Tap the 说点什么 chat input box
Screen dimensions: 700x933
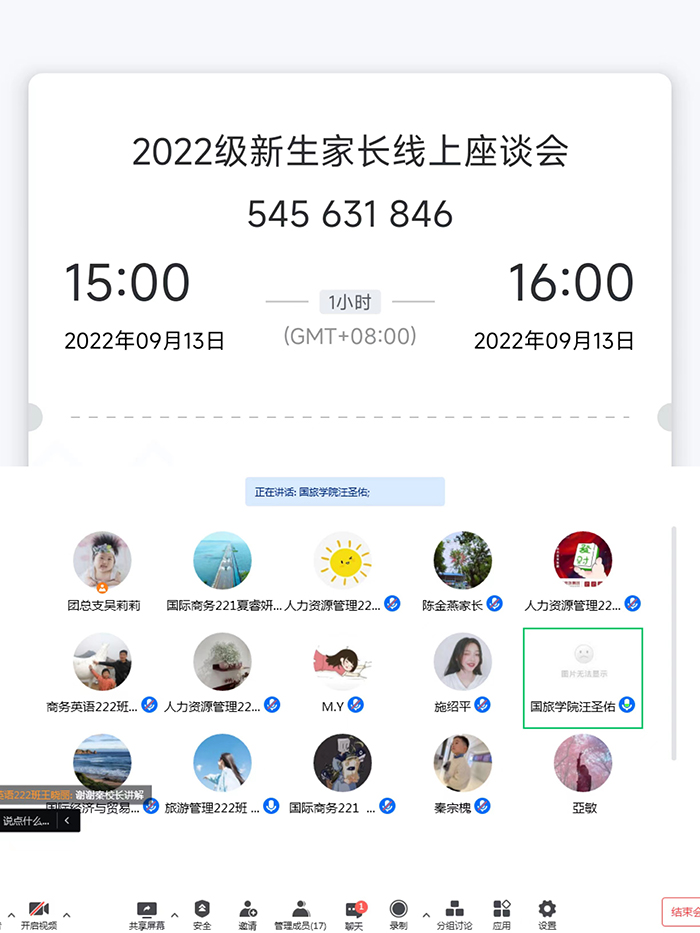coord(27,821)
